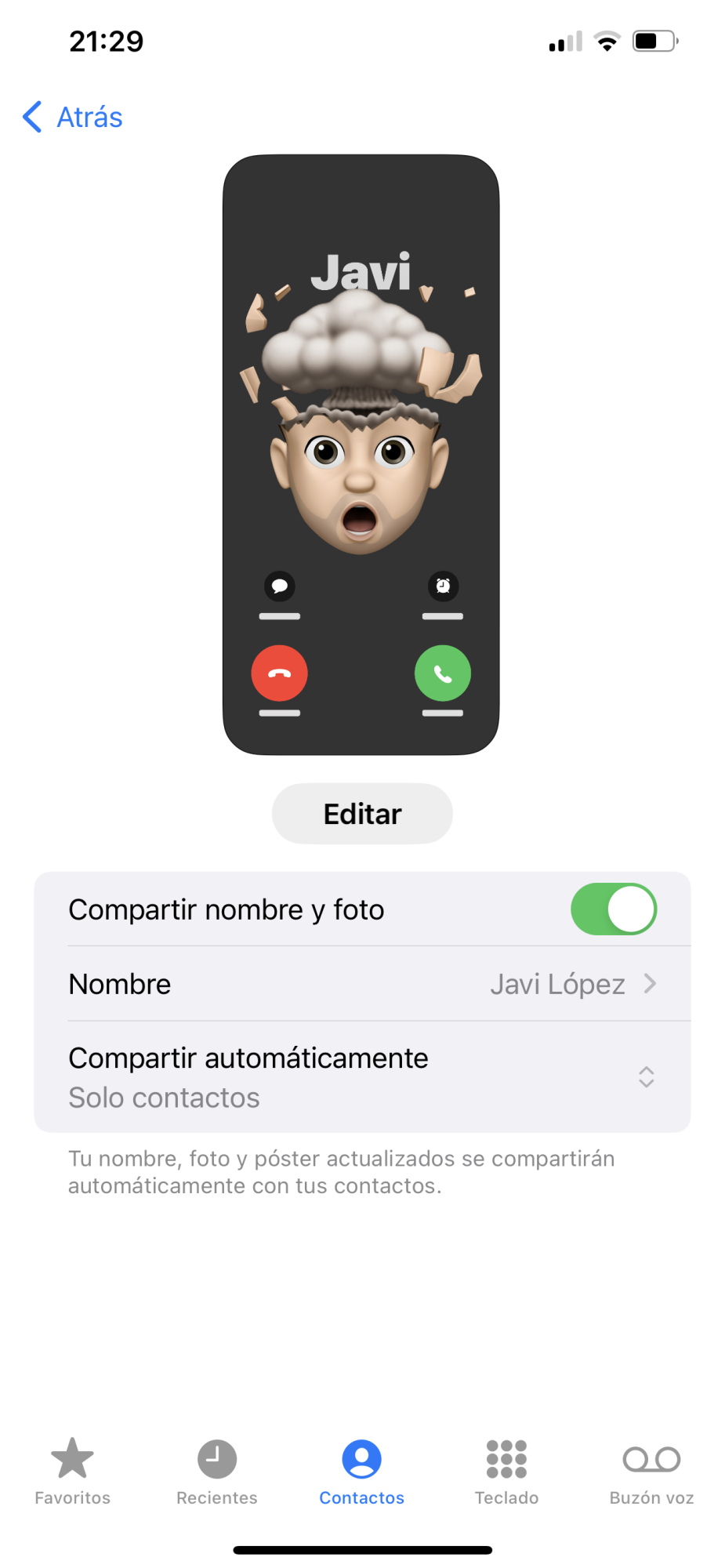Select the Contactos tab
This screenshot has height=1568, width=725.
(x=361, y=1471)
